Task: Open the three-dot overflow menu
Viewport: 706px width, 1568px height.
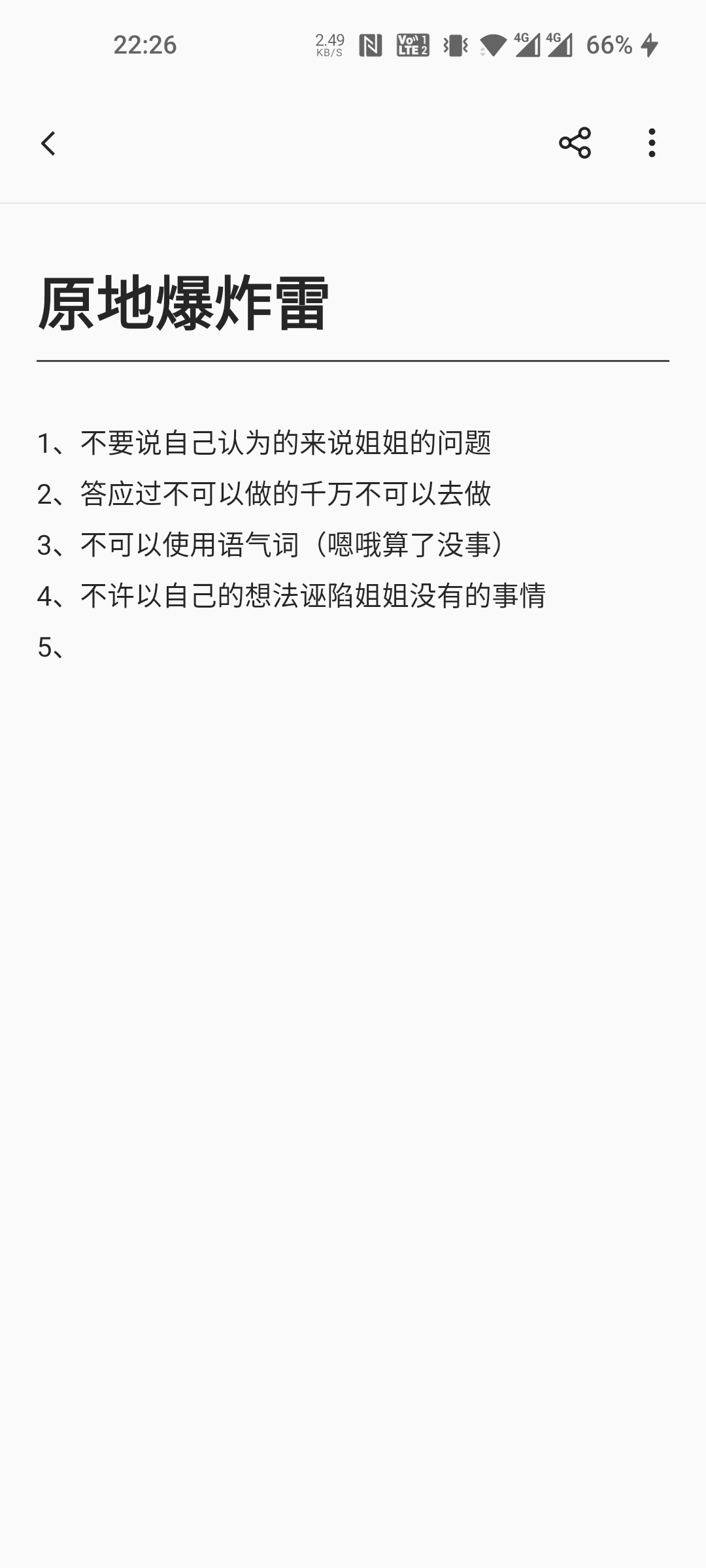Action: (652, 143)
